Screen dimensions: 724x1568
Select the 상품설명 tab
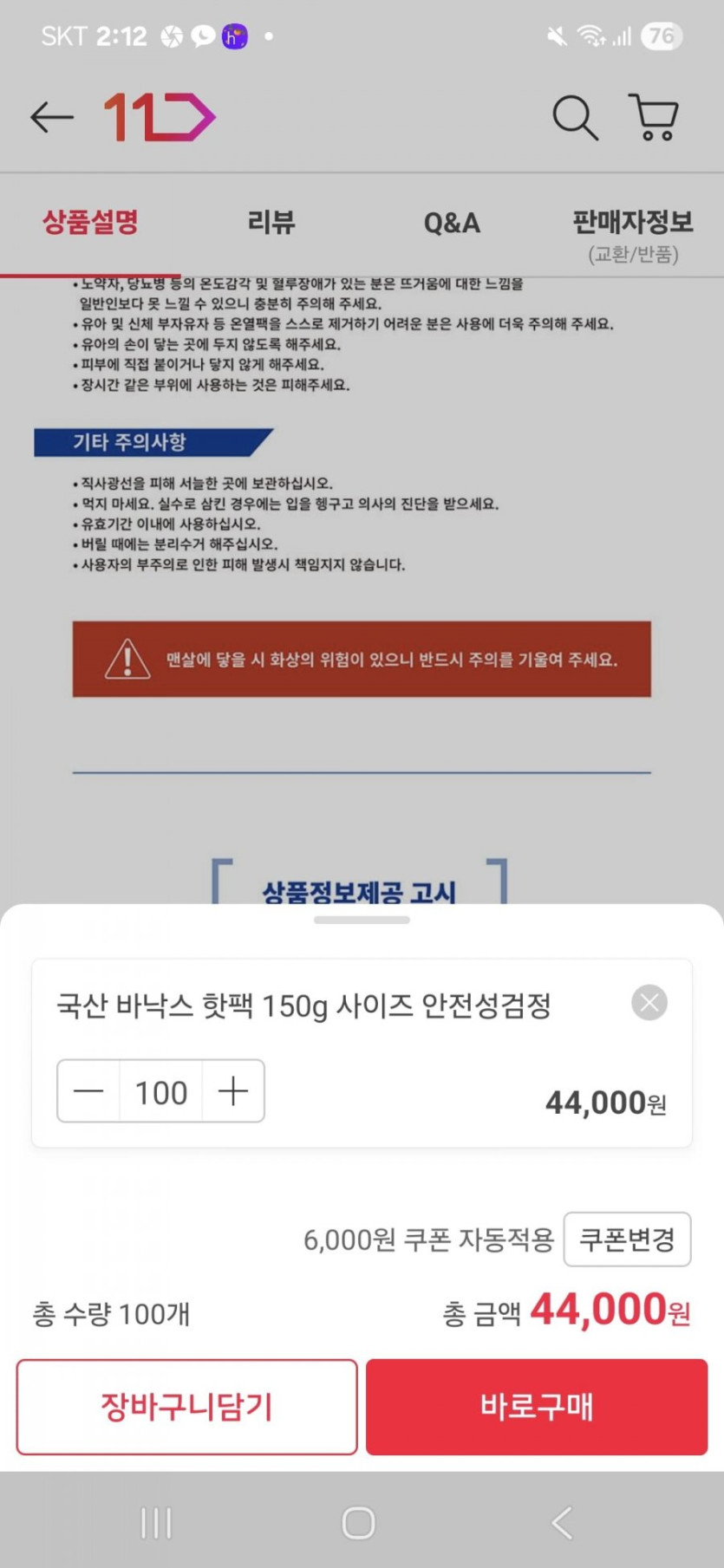click(90, 223)
